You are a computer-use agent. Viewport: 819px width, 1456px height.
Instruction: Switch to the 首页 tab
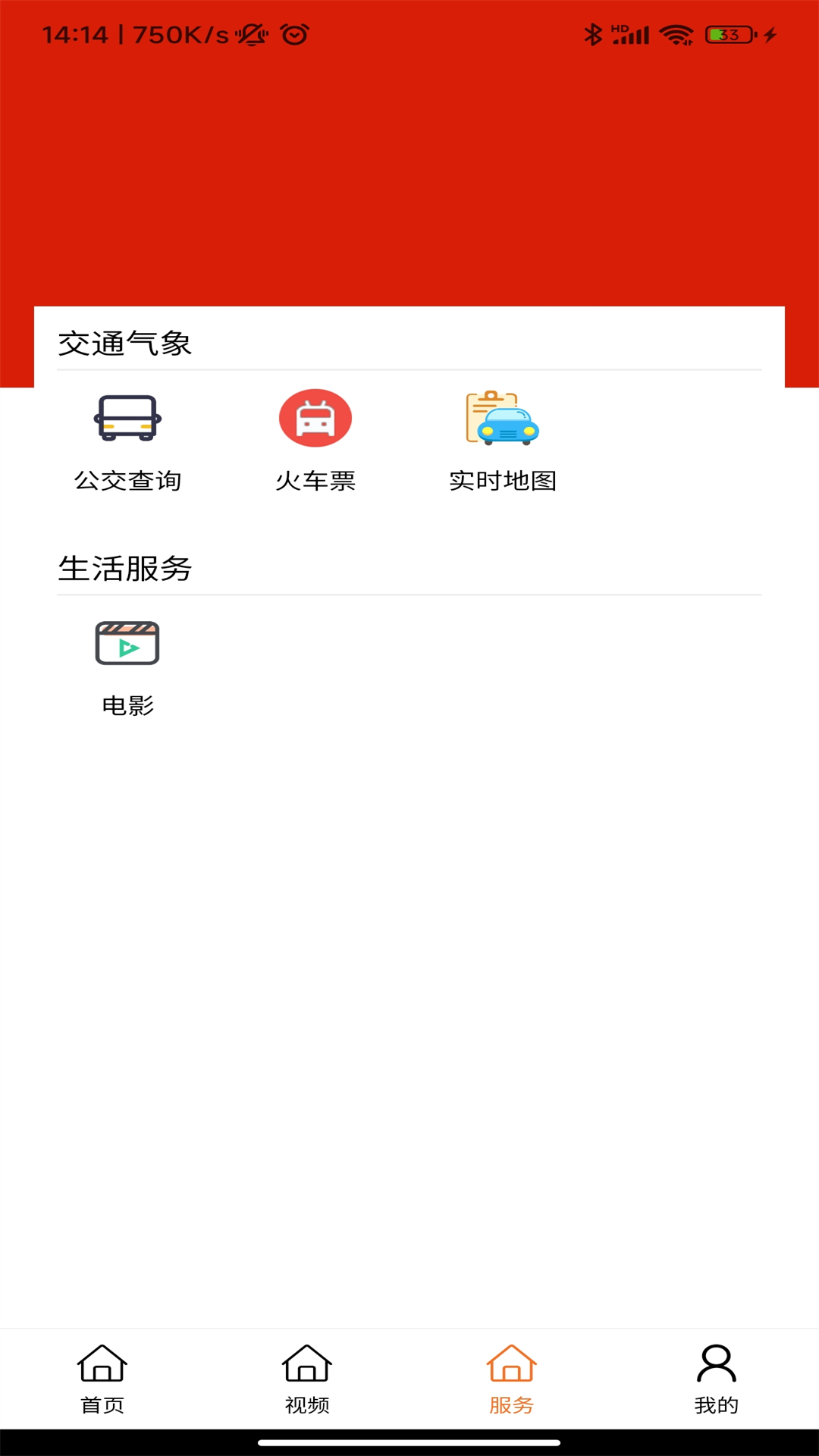coord(102,1404)
